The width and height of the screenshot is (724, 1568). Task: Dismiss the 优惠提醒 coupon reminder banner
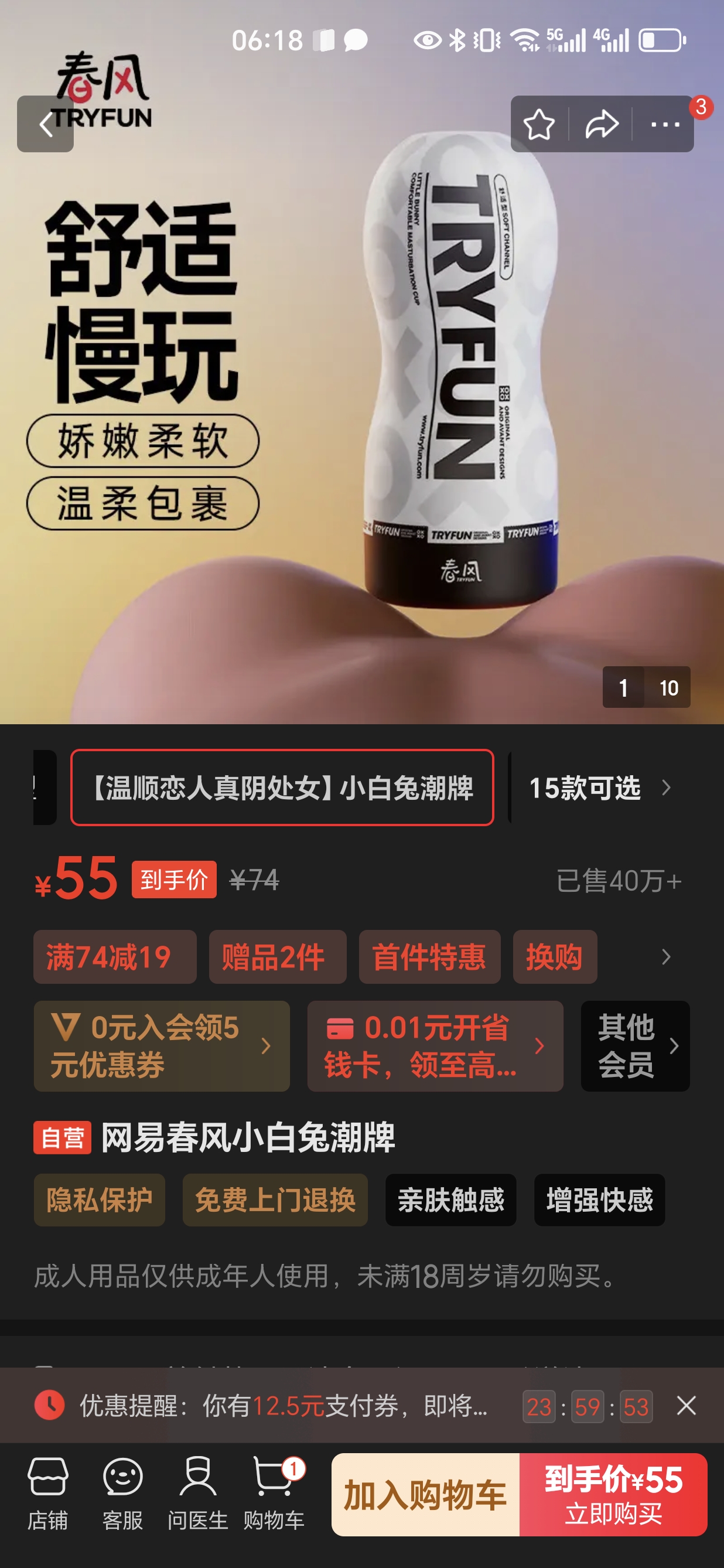click(x=687, y=1406)
